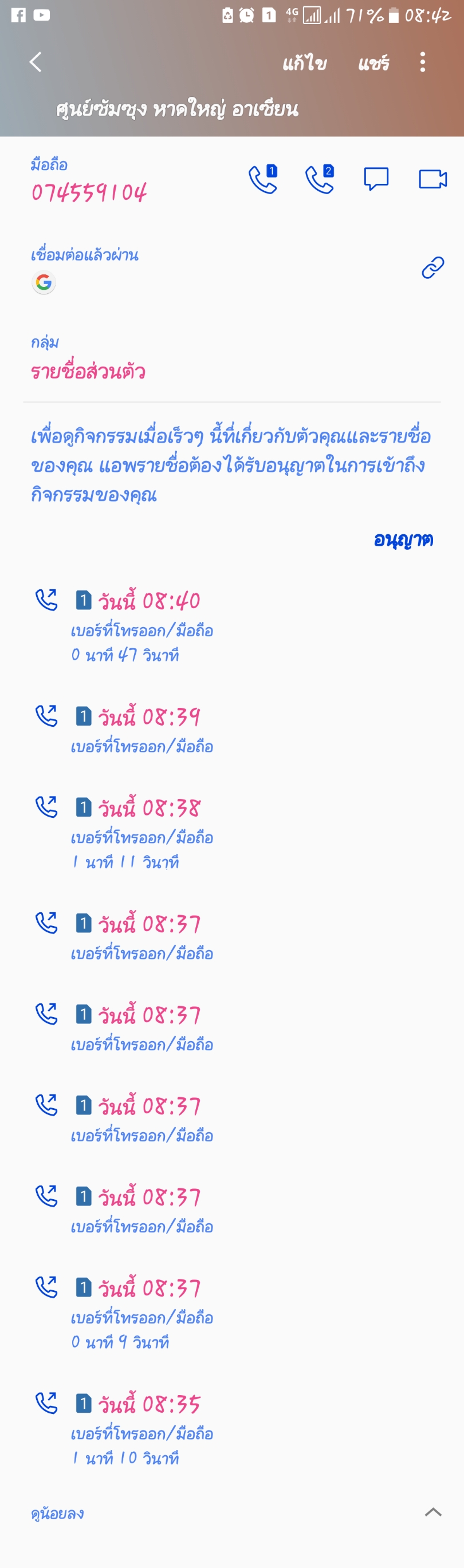Viewport: 464px width, 1568px height.
Task: Collapse the history with ดูน้อยลง
Action: [x=58, y=1513]
